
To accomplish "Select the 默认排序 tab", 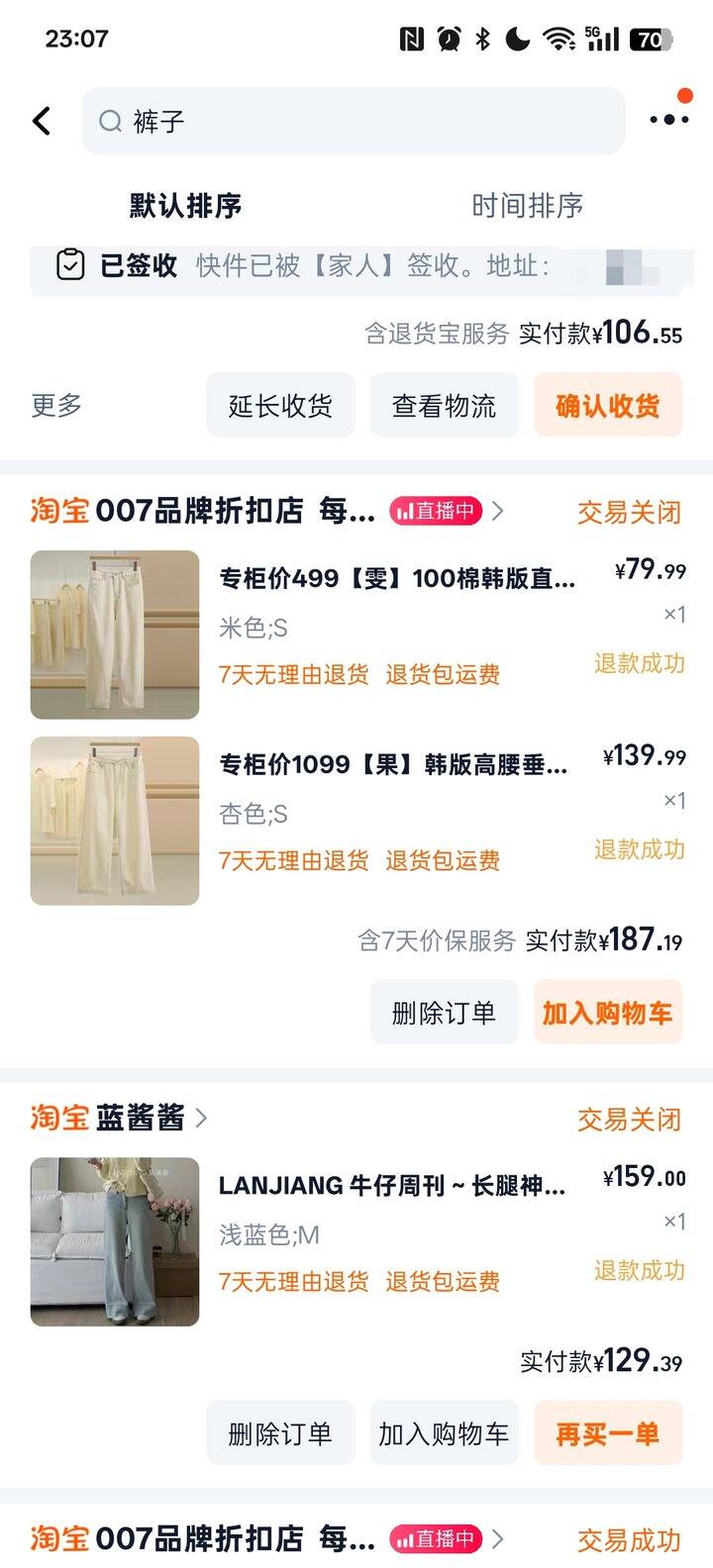I will 185,206.
